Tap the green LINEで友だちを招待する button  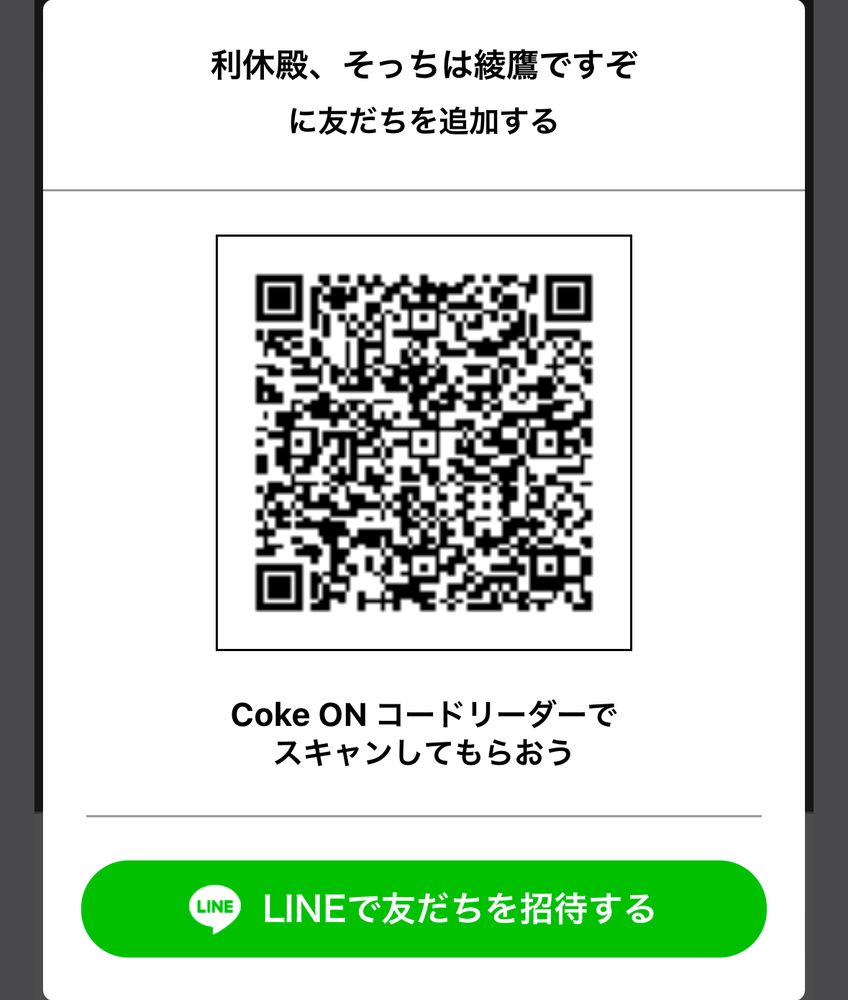(x=424, y=908)
